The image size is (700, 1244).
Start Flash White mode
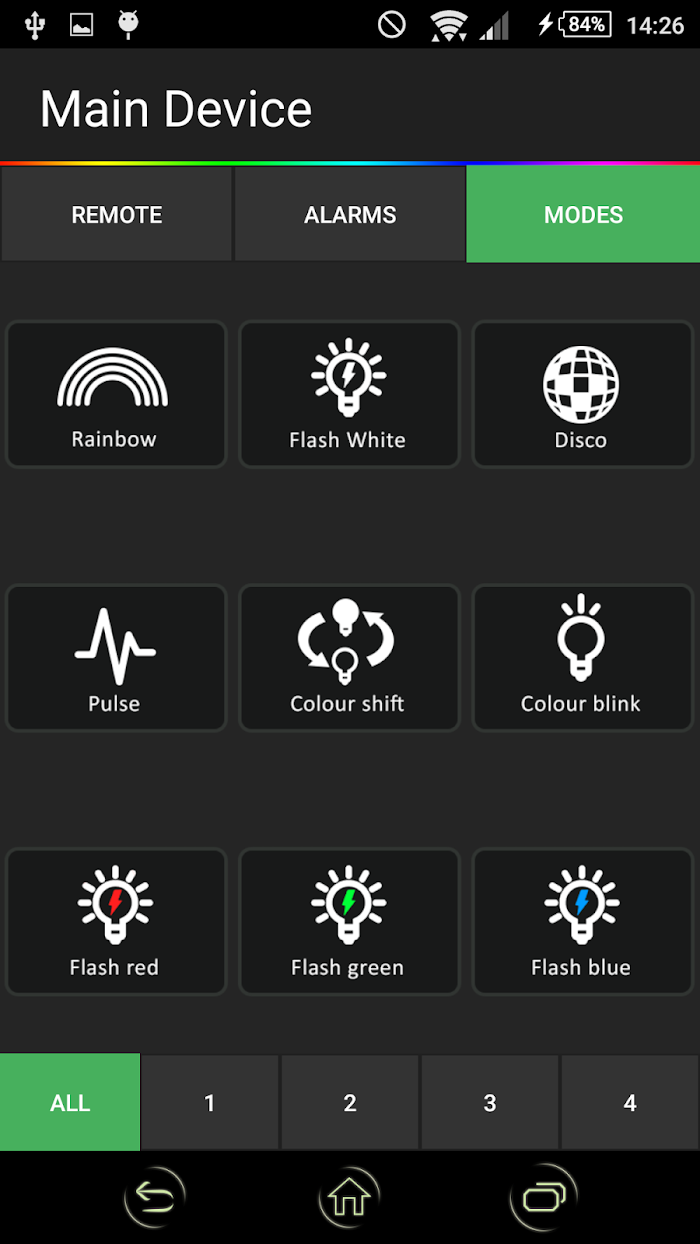point(349,394)
